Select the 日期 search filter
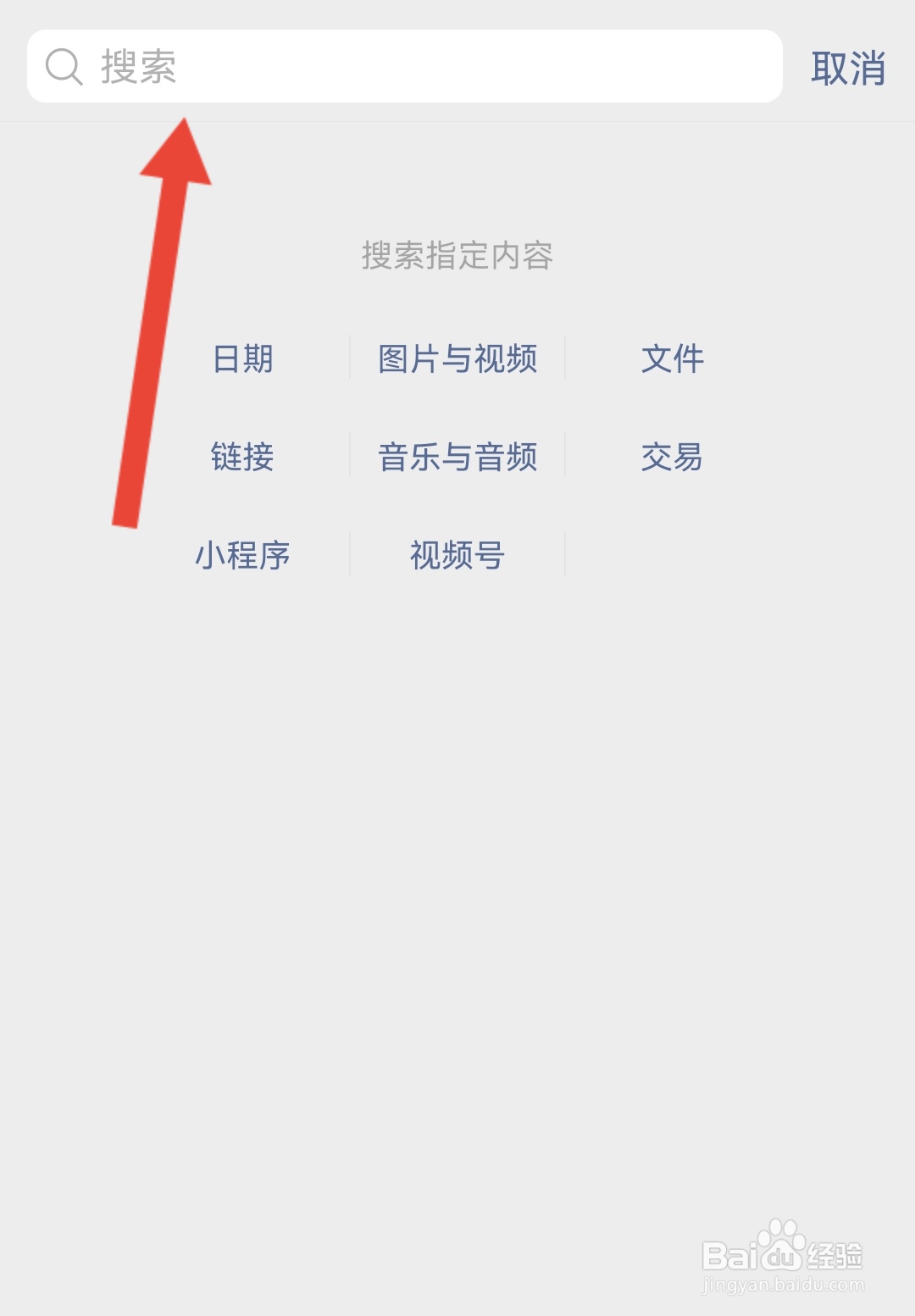 click(243, 359)
